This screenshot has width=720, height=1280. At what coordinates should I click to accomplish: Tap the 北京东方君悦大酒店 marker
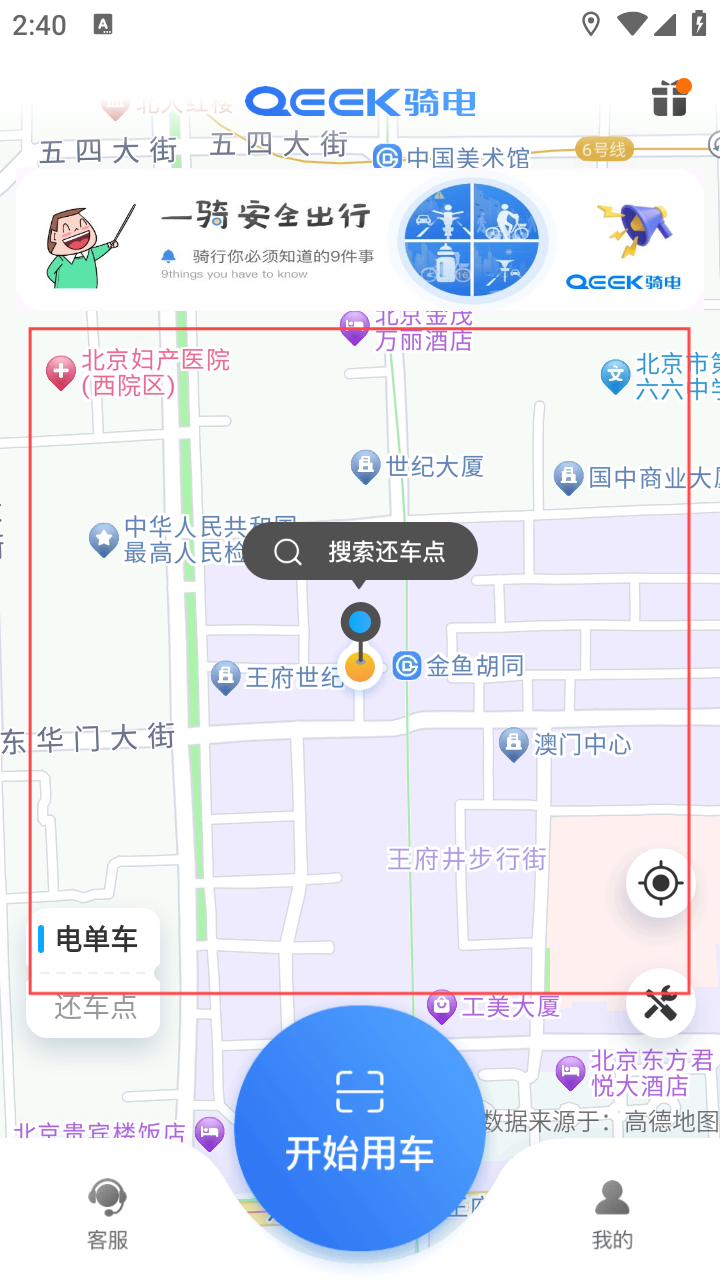click(x=570, y=1072)
